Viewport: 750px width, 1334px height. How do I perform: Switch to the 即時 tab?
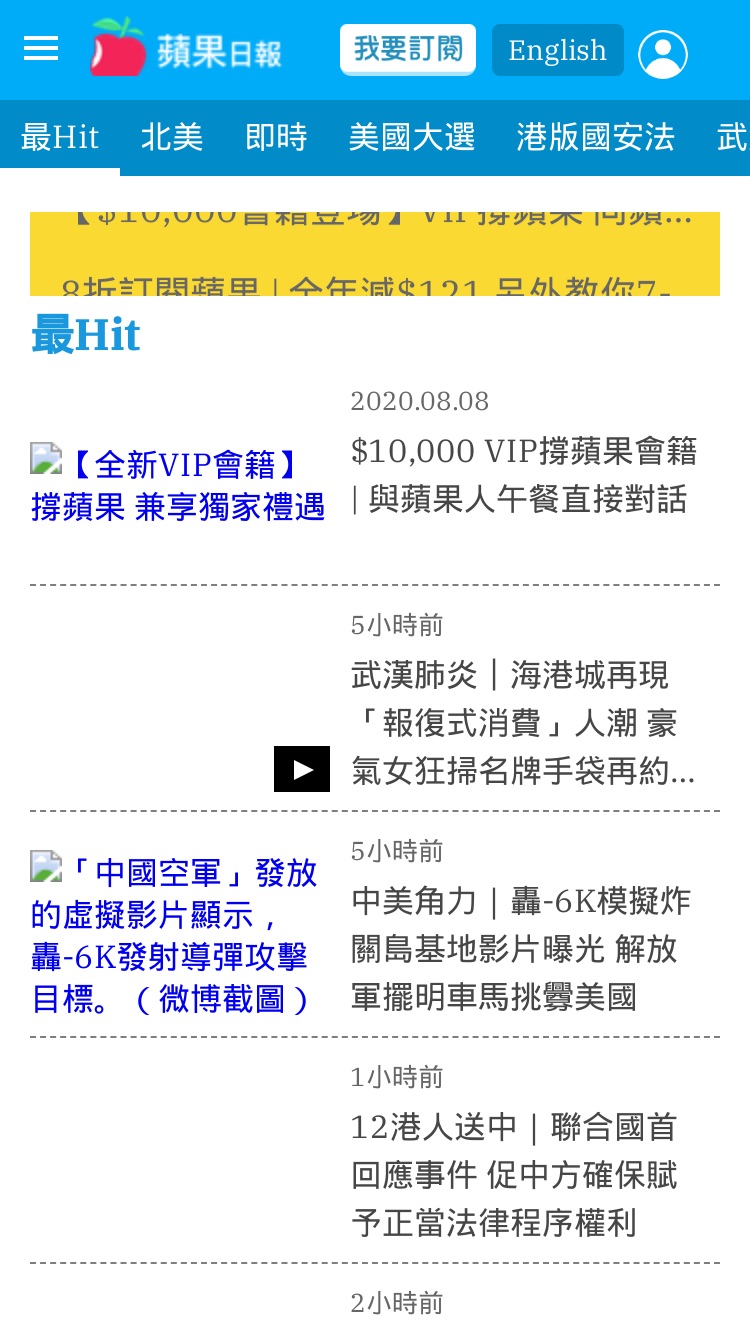[276, 137]
